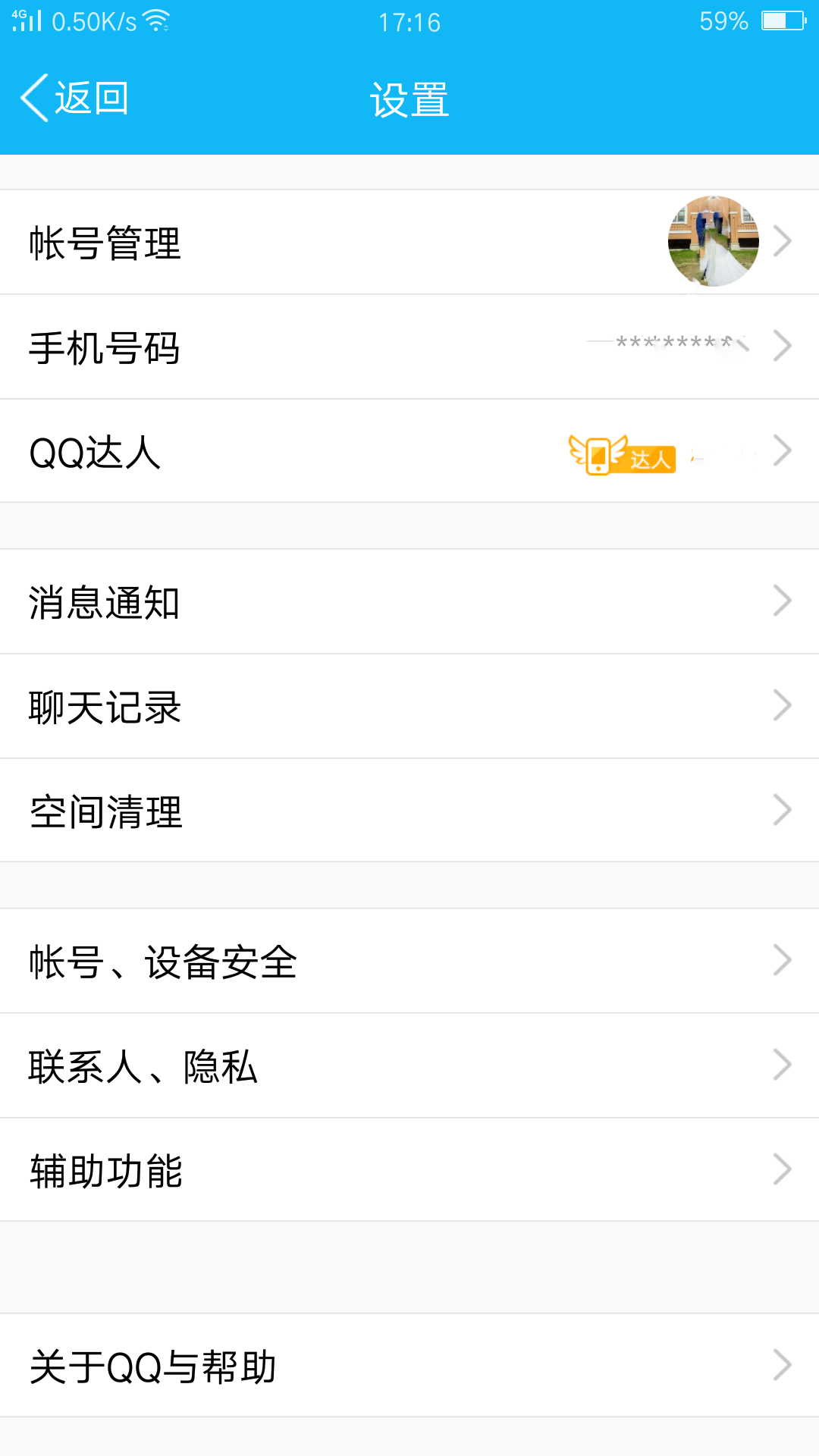Open 辅助功能 accessibility settings
This screenshot has height=1456, width=819.
[409, 1171]
